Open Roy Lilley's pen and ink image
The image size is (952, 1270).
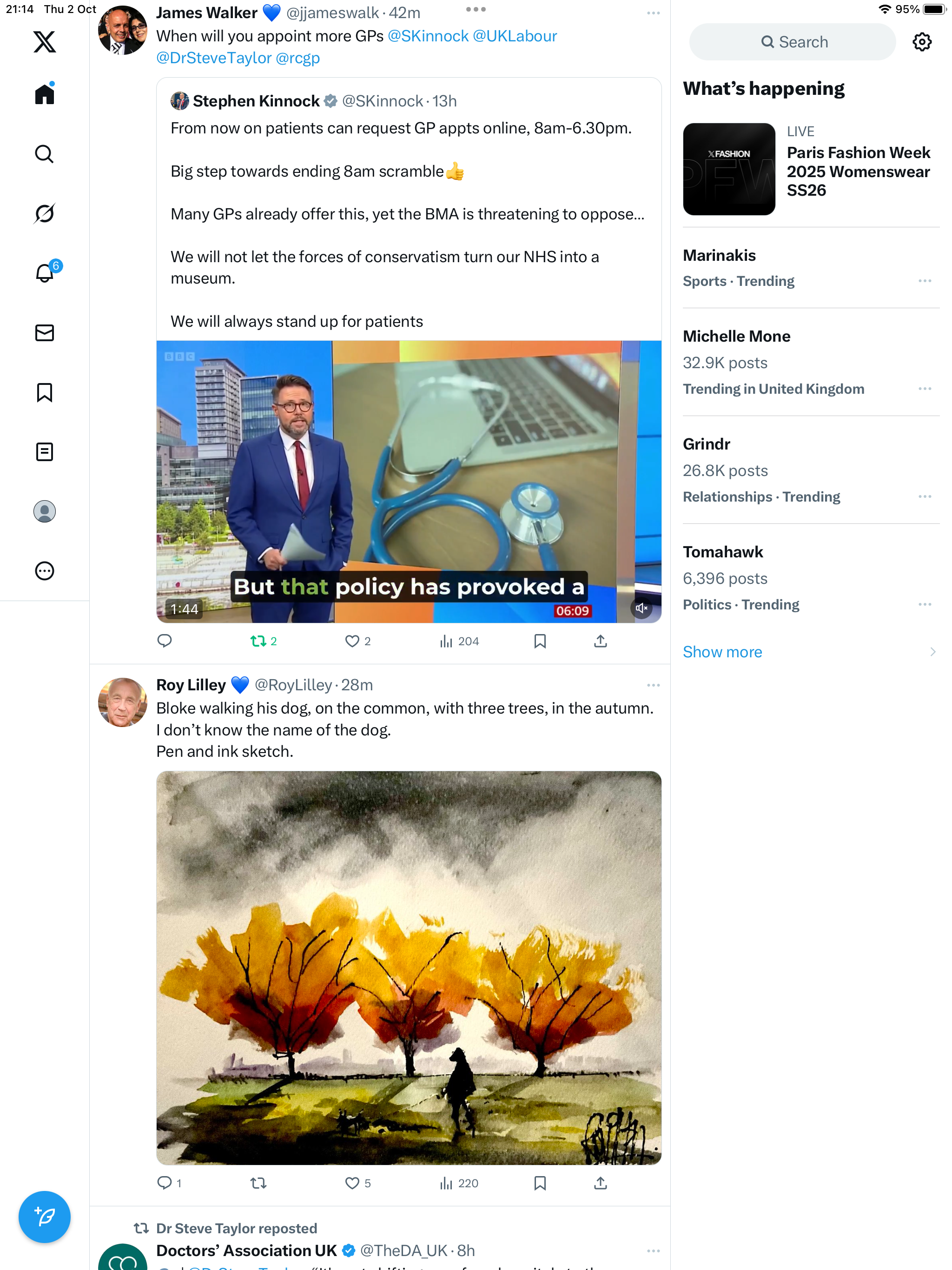[409, 967]
